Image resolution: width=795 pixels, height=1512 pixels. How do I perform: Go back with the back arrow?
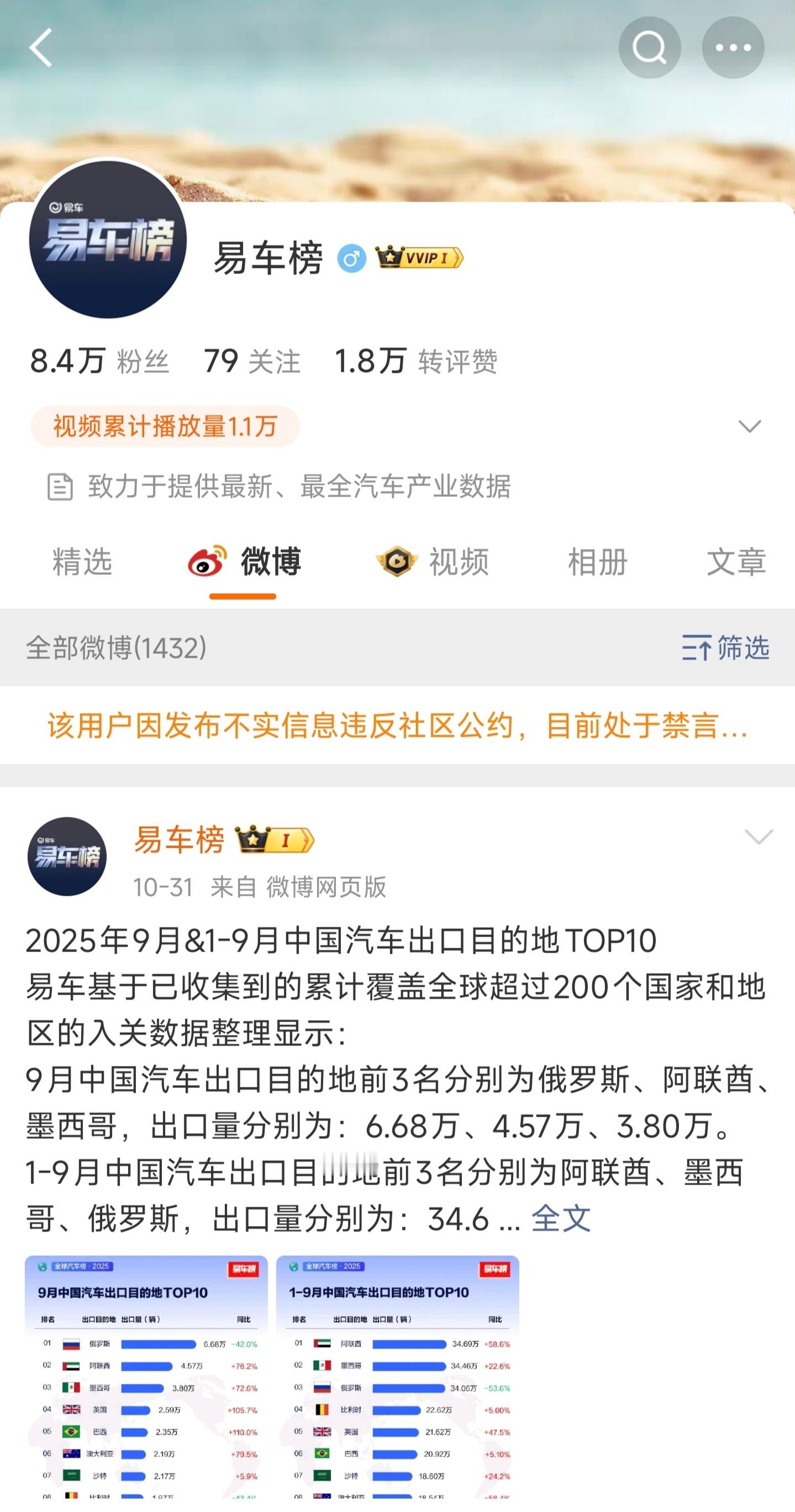[x=41, y=47]
